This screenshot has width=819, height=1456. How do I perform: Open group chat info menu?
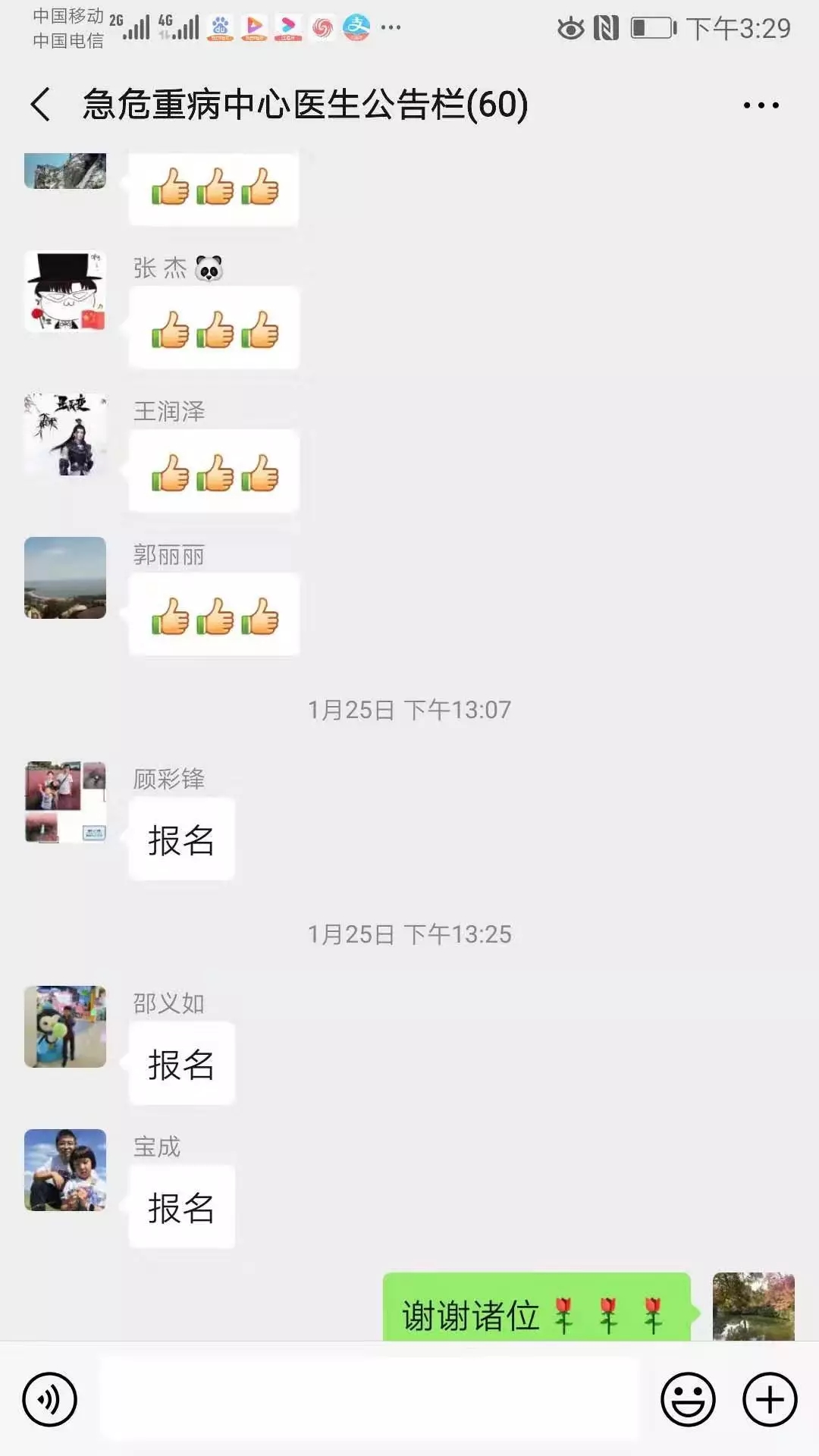761,105
